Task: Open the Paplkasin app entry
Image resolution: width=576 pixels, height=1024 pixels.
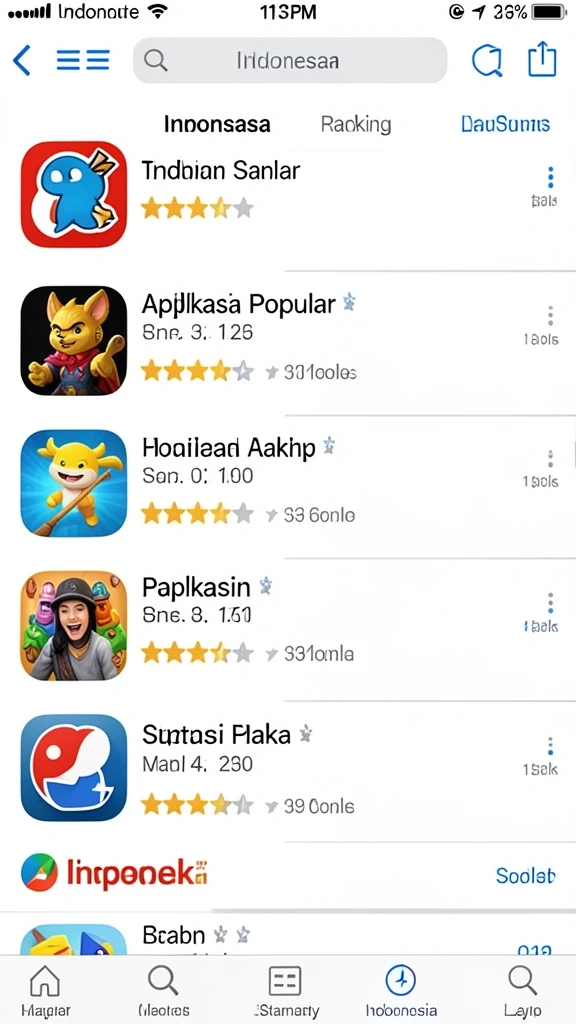Action: [288, 626]
